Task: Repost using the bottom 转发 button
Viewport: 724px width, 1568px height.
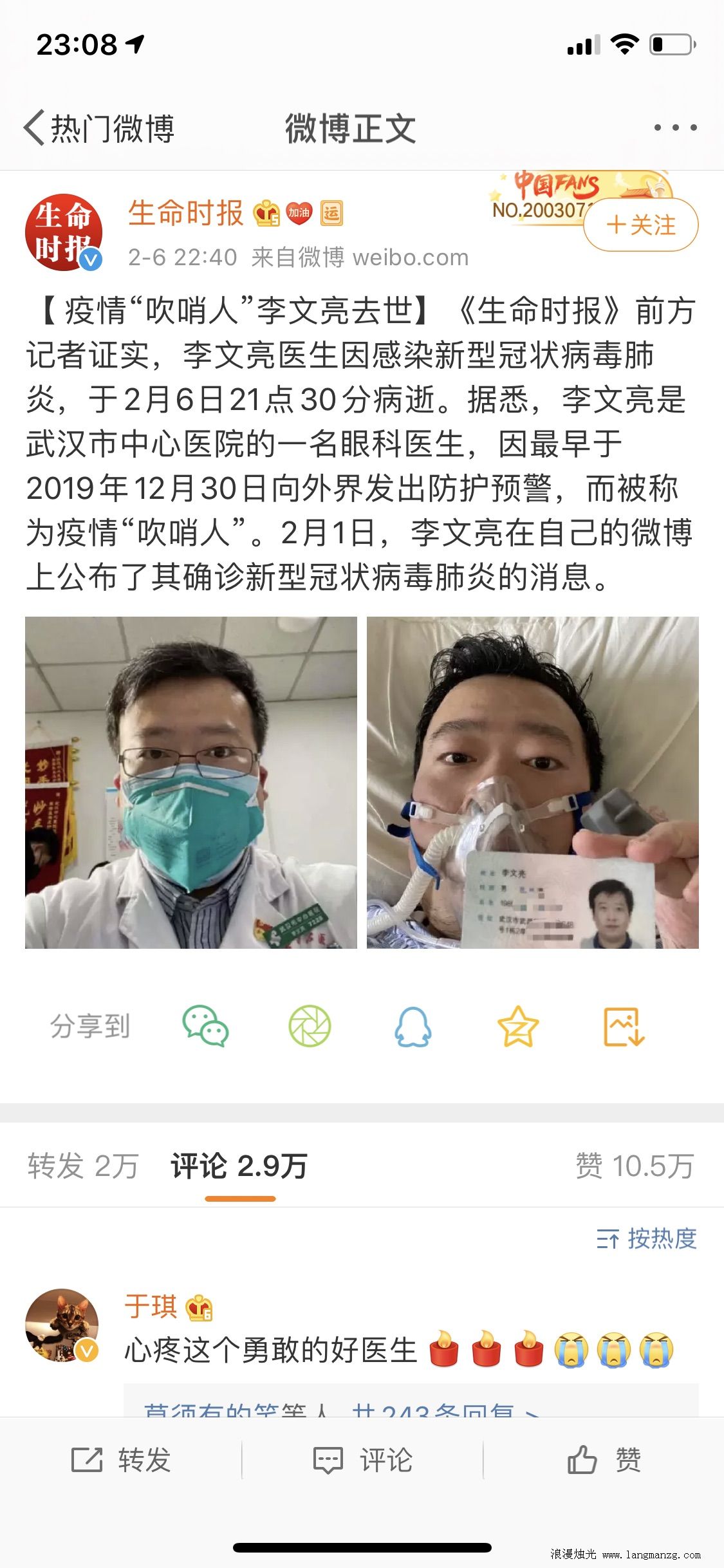Action: pos(121,1459)
